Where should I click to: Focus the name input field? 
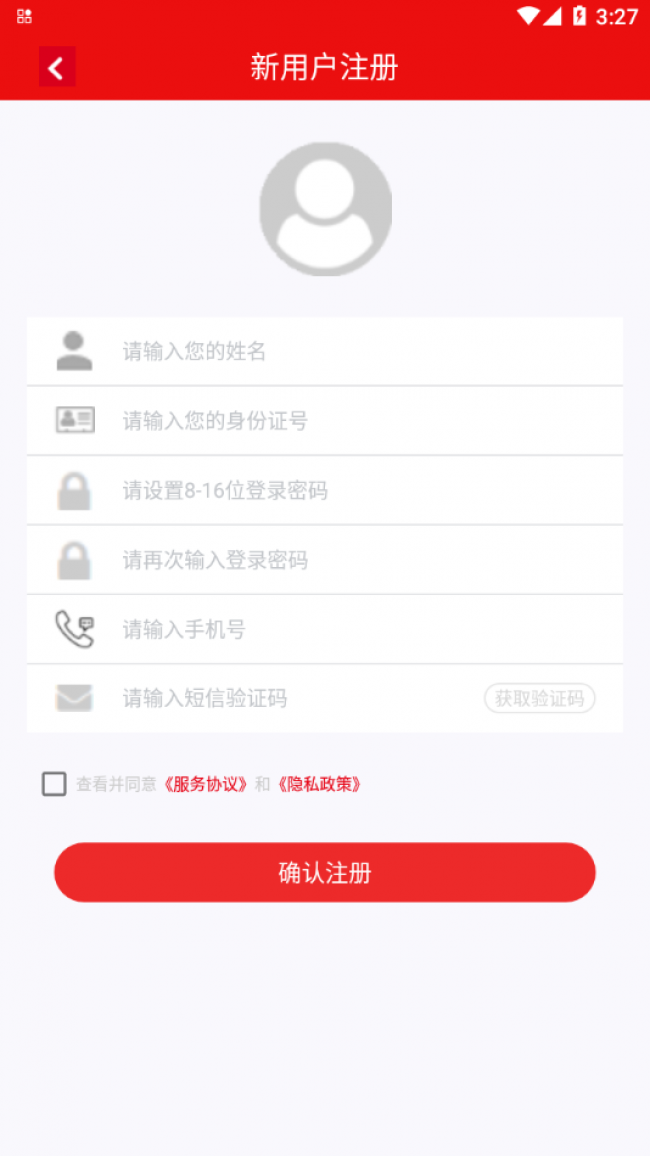[360, 352]
